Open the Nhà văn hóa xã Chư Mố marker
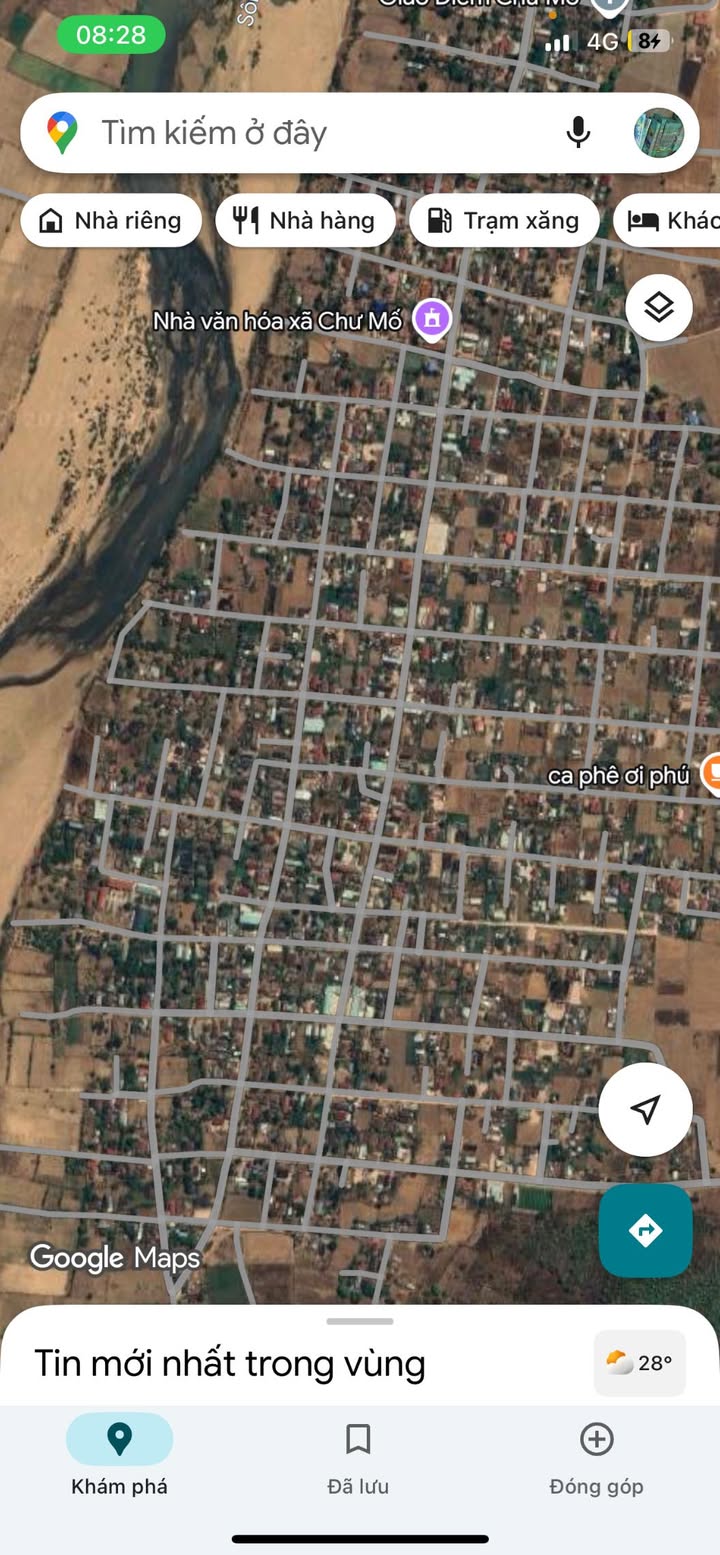Image resolution: width=720 pixels, height=1555 pixels. click(432, 320)
